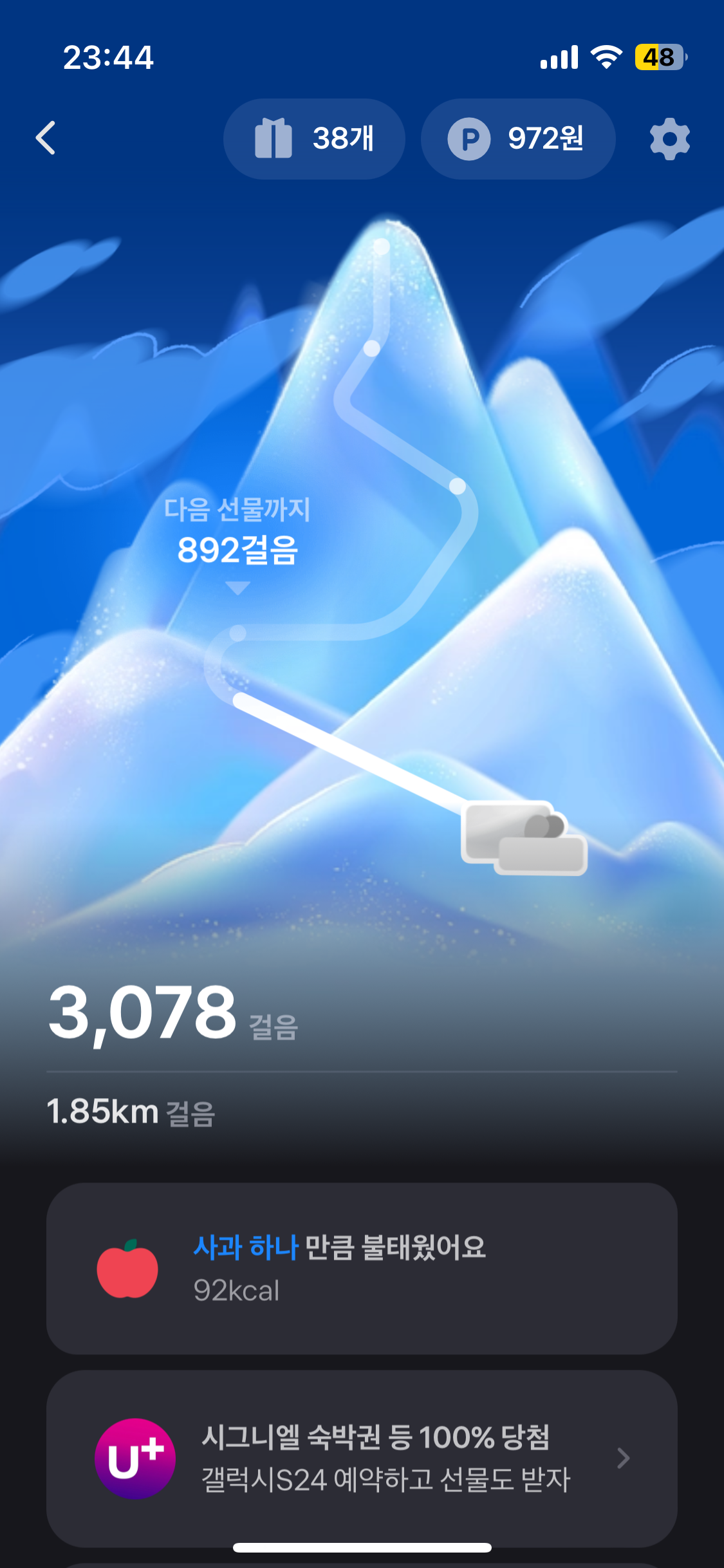Go back using the arrow
Viewport: 724px width, 1568px height.
click(x=46, y=138)
